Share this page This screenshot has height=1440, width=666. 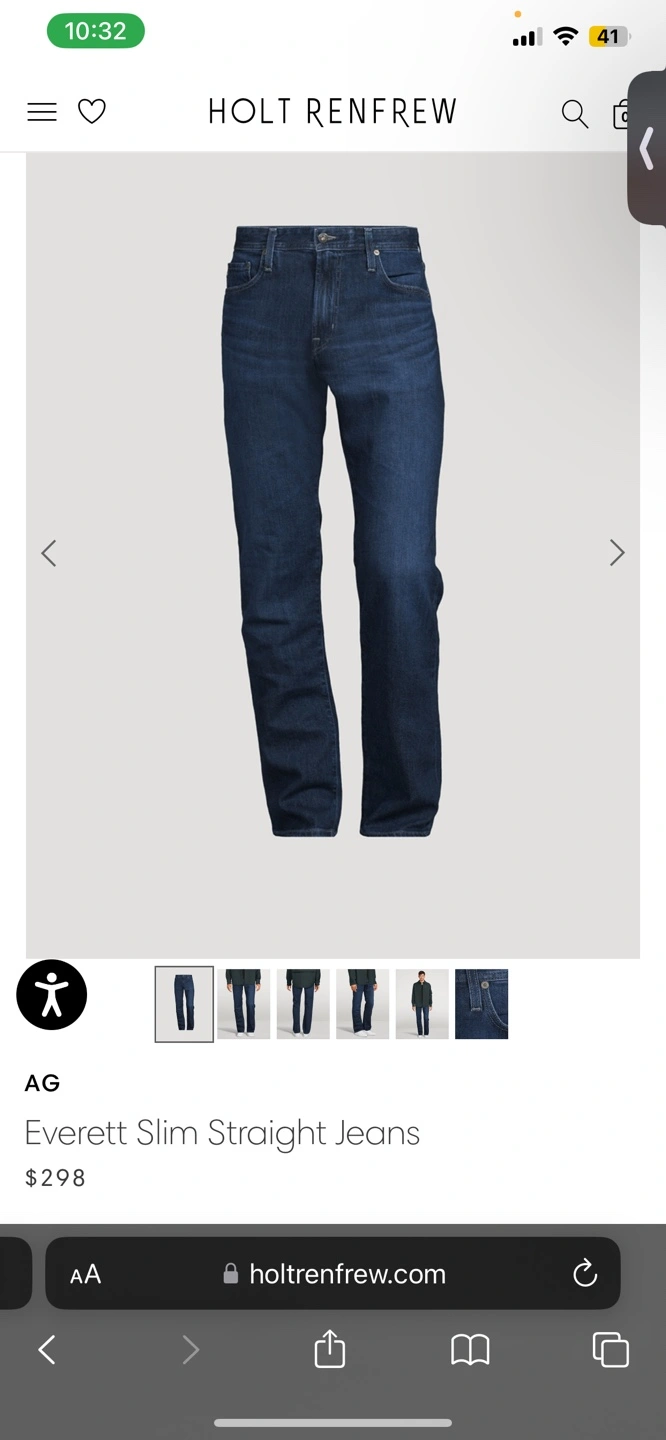pyautogui.click(x=329, y=1348)
